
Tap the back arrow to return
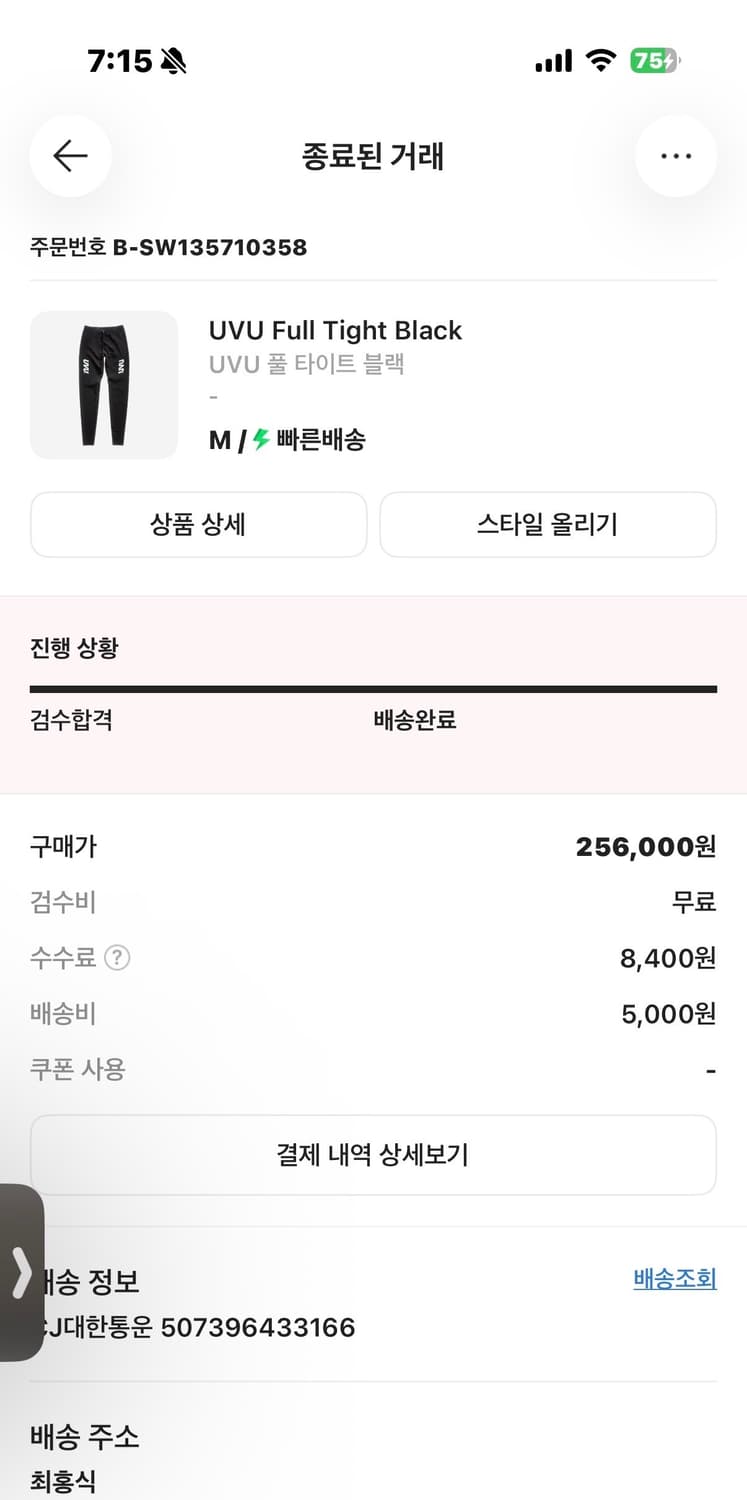(x=69, y=156)
